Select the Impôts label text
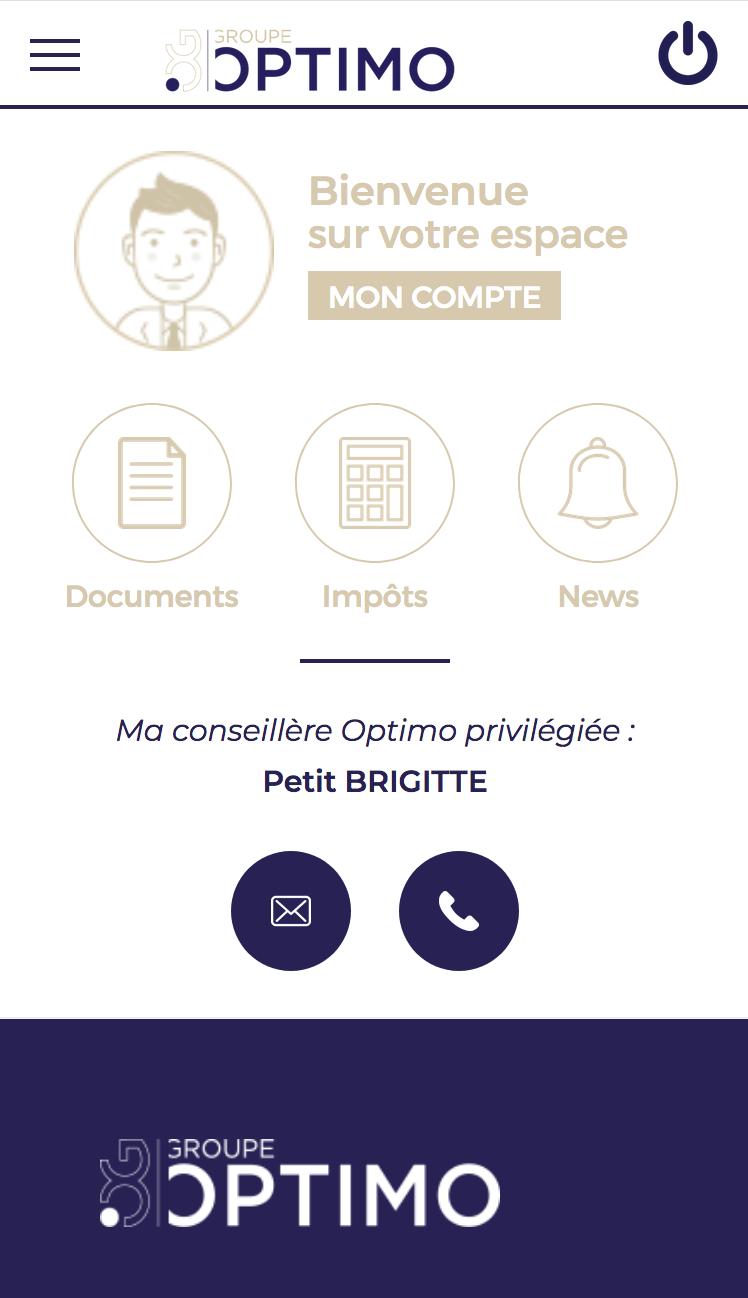 [374, 596]
